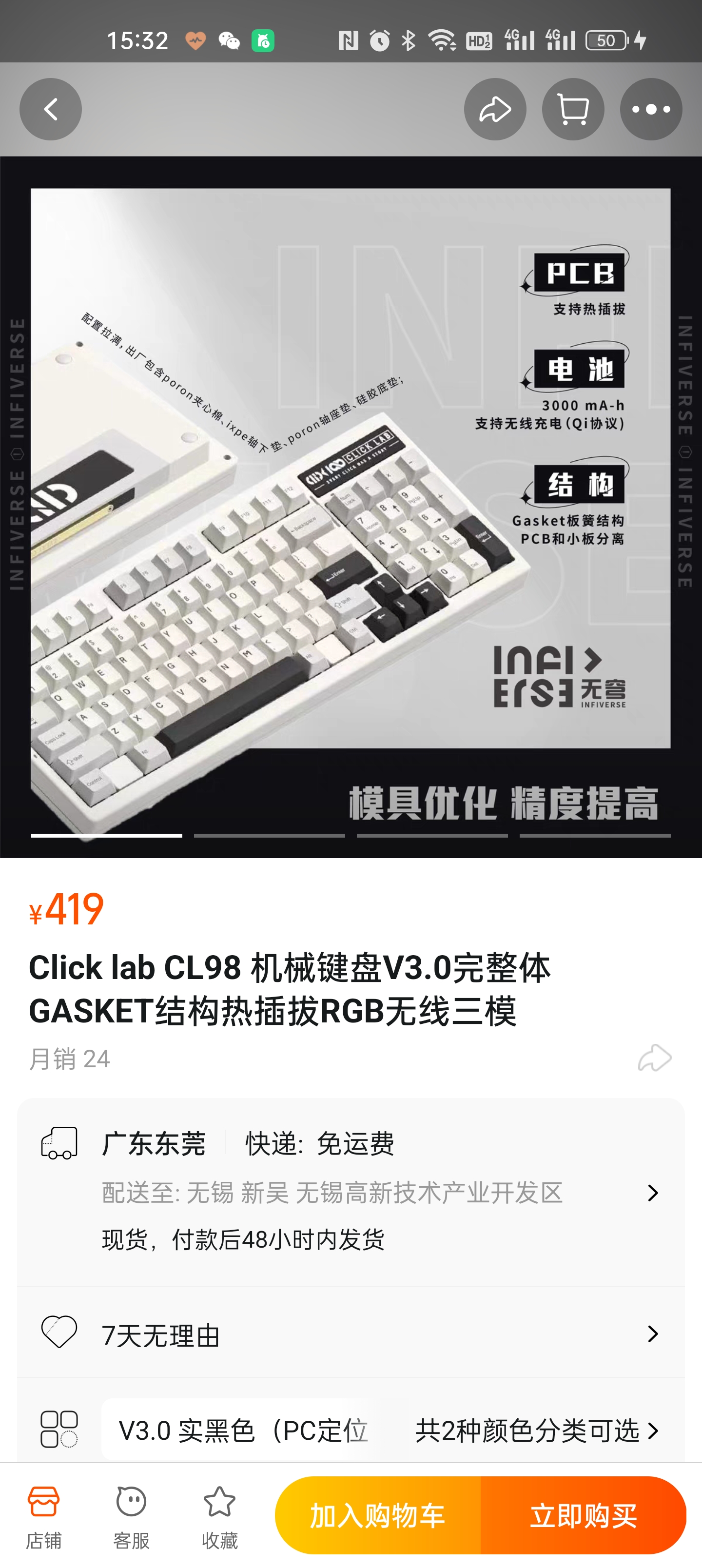This screenshot has width=702, height=1568.
Task: Open the 7天无理由 return policy row
Action: (351, 1334)
